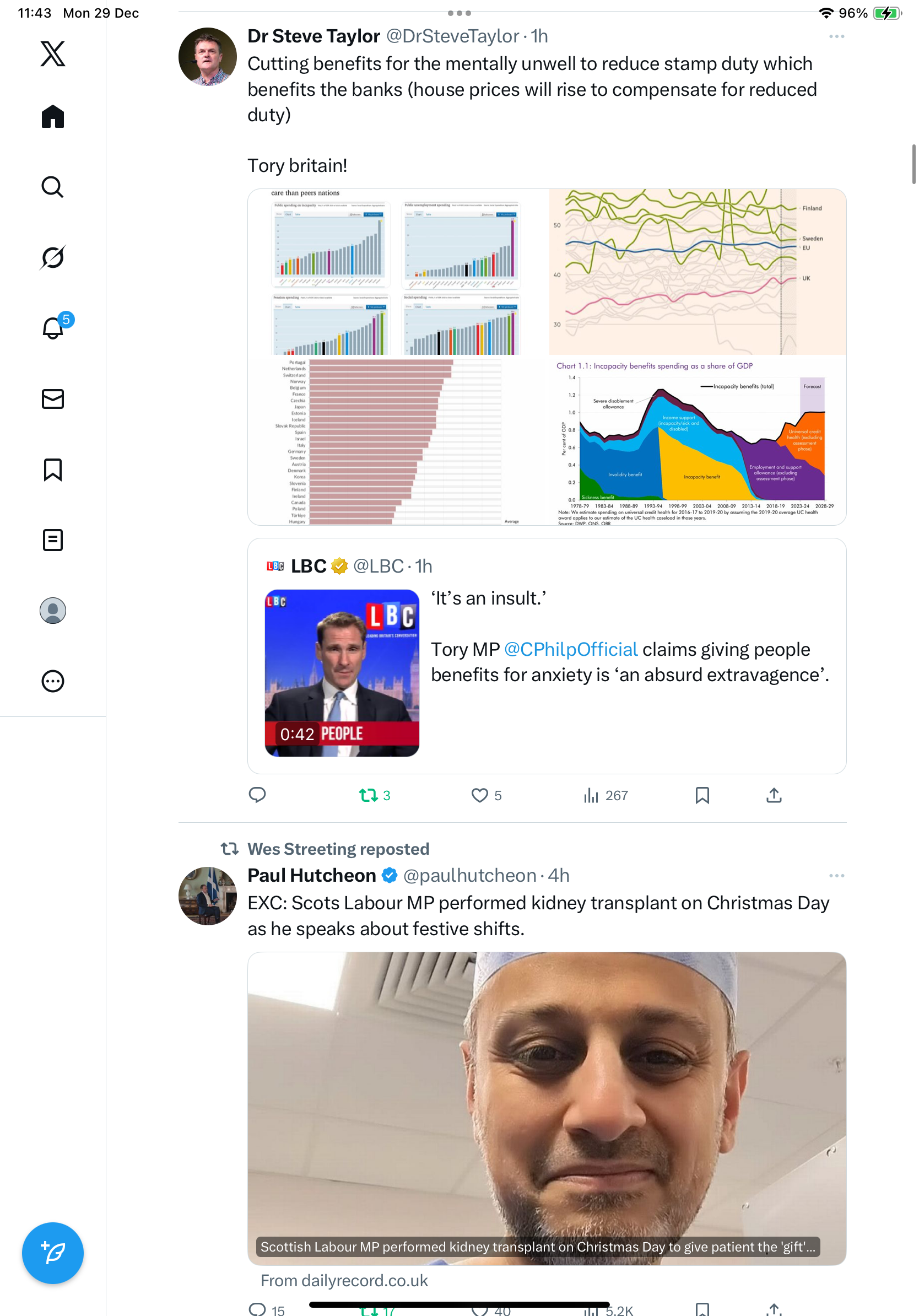This screenshot has width=919, height=1316.
Task: Compose a new post
Action: click(x=53, y=1253)
